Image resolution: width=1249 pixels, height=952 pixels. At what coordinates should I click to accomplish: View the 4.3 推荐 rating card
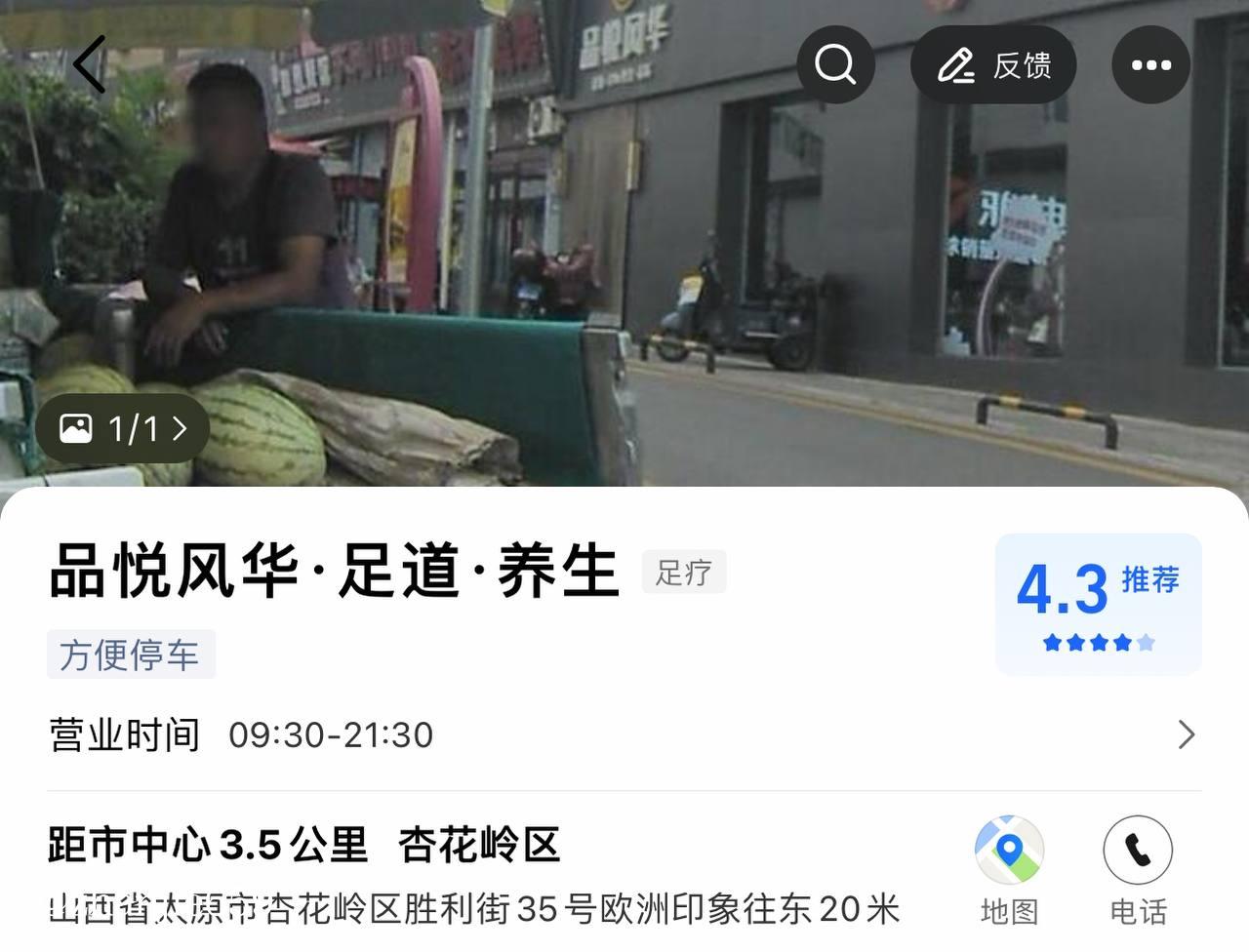point(1098,604)
